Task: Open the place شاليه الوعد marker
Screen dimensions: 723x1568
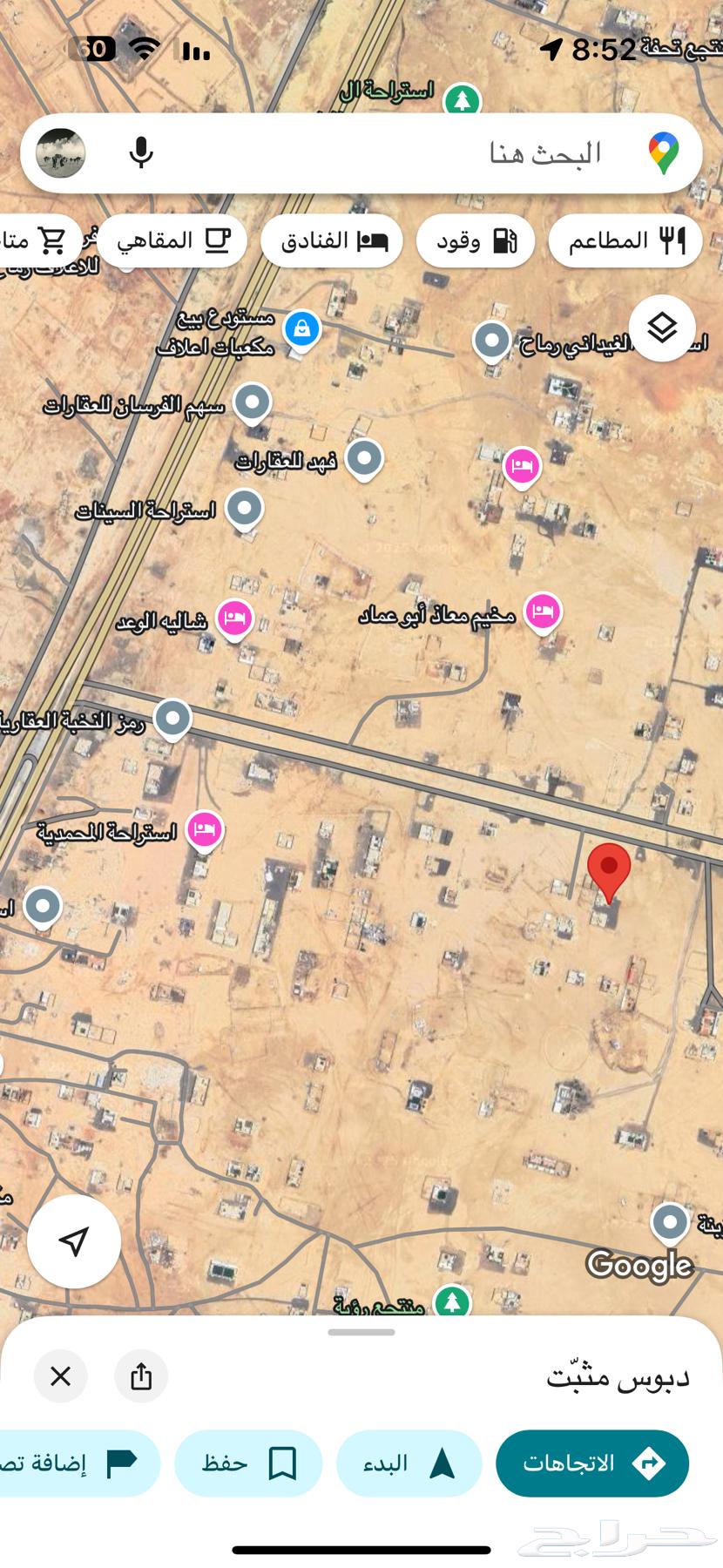Action: [x=234, y=619]
